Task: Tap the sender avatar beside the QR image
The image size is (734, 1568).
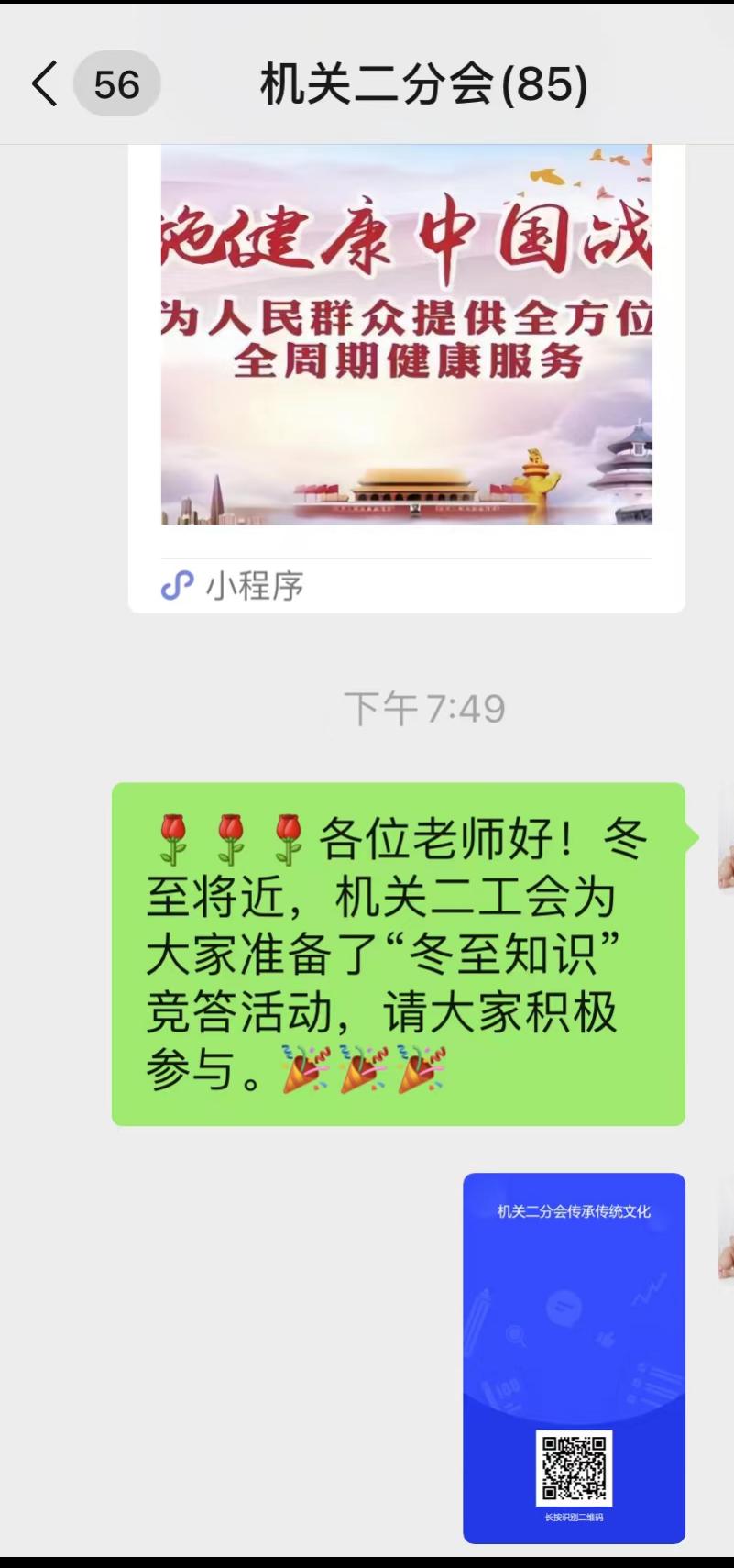Action: pyautogui.click(x=725, y=1229)
